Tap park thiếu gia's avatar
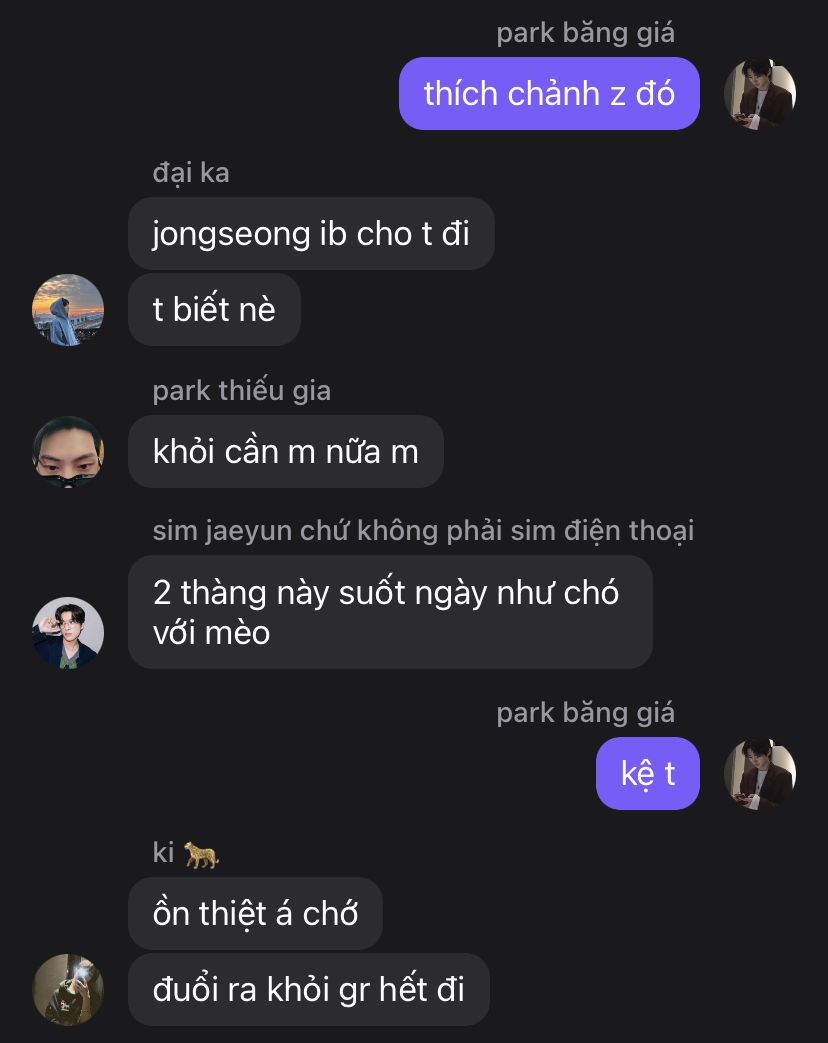 click(x=68, y=452)
